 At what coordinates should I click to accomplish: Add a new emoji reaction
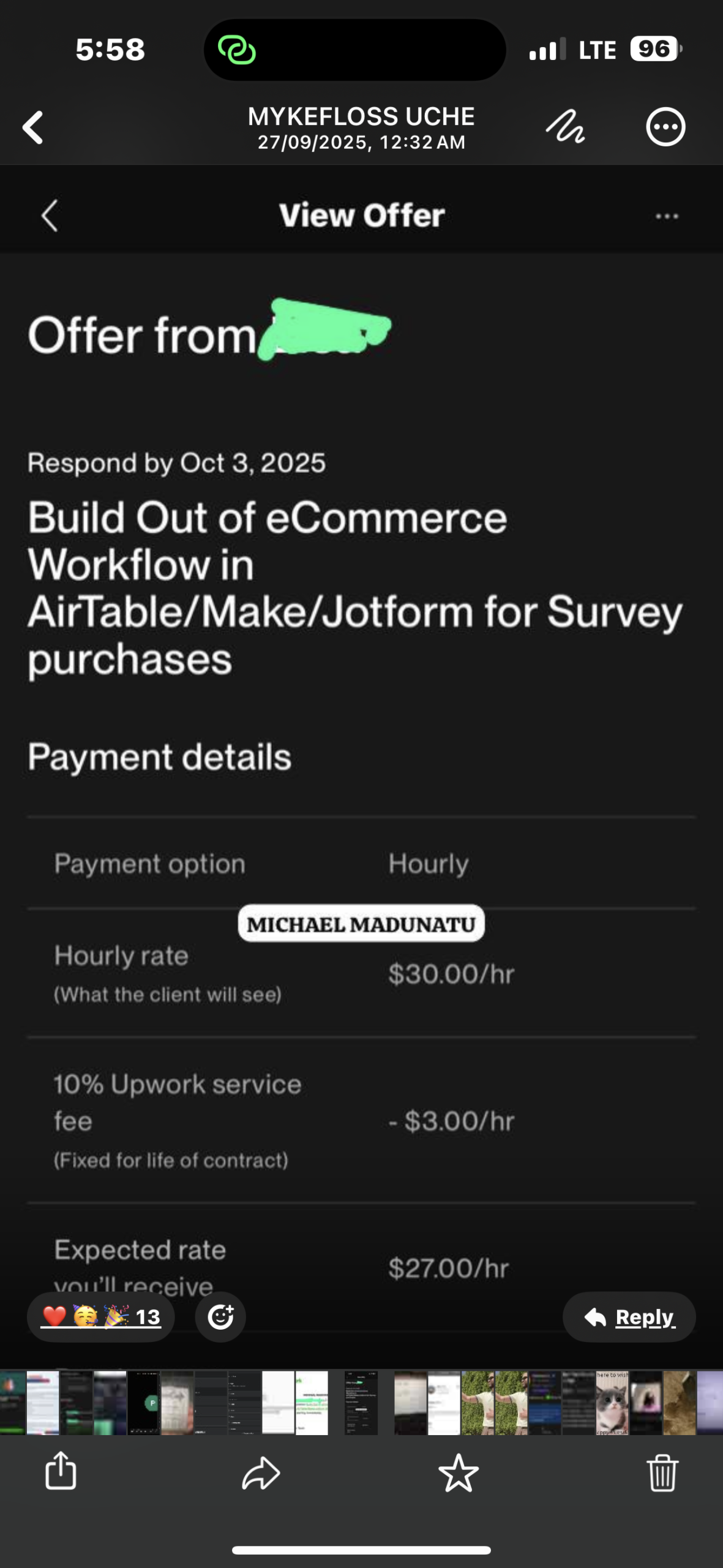[220, 1317]
